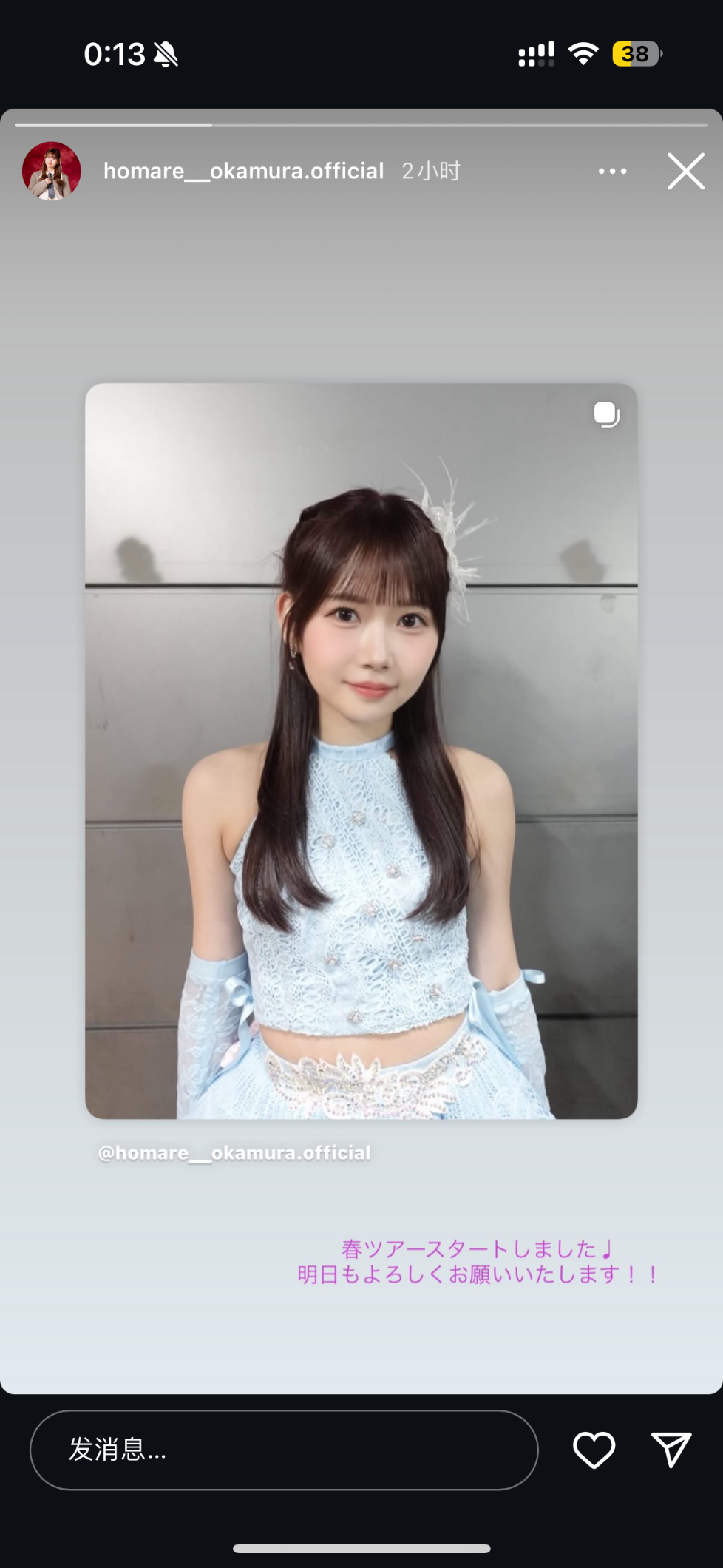Tap the homare__okamura.official username at top
The width and height of the screenshot is (723, 1568).
pyautogui.click(x=243, y=171)
